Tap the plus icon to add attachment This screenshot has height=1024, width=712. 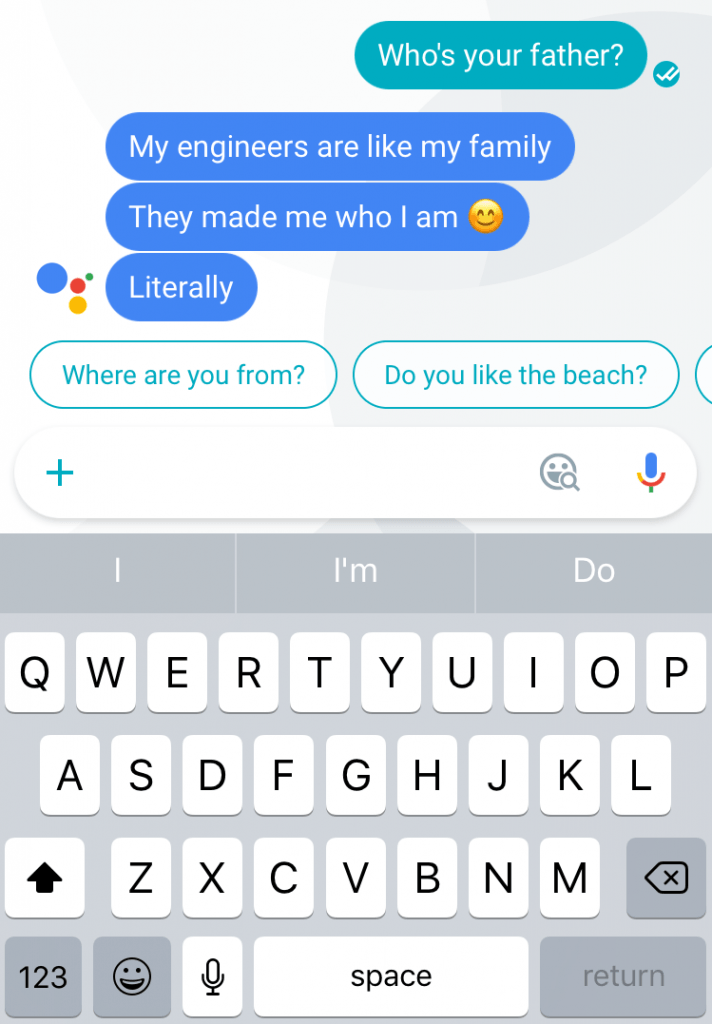(60, 473)
